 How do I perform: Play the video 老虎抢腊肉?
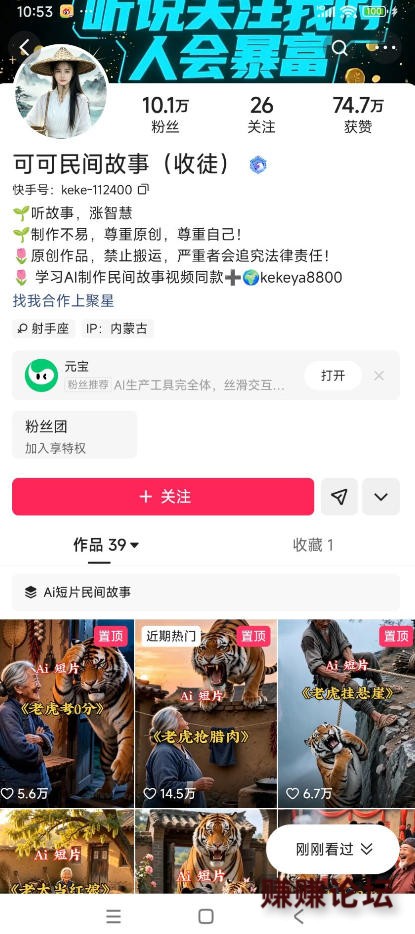pyautogui.click(x=206, y=713)
